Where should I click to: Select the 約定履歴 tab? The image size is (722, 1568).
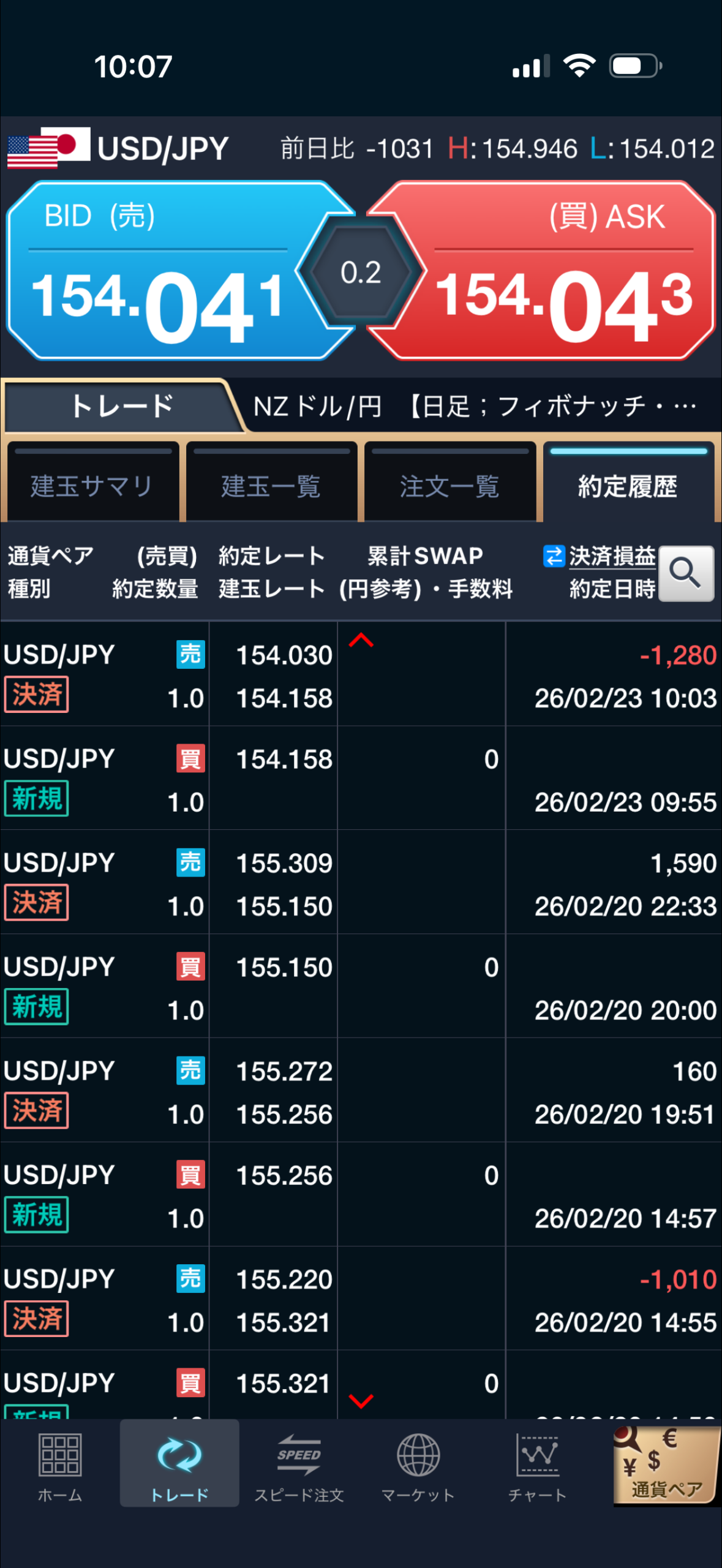pos(628,486)
